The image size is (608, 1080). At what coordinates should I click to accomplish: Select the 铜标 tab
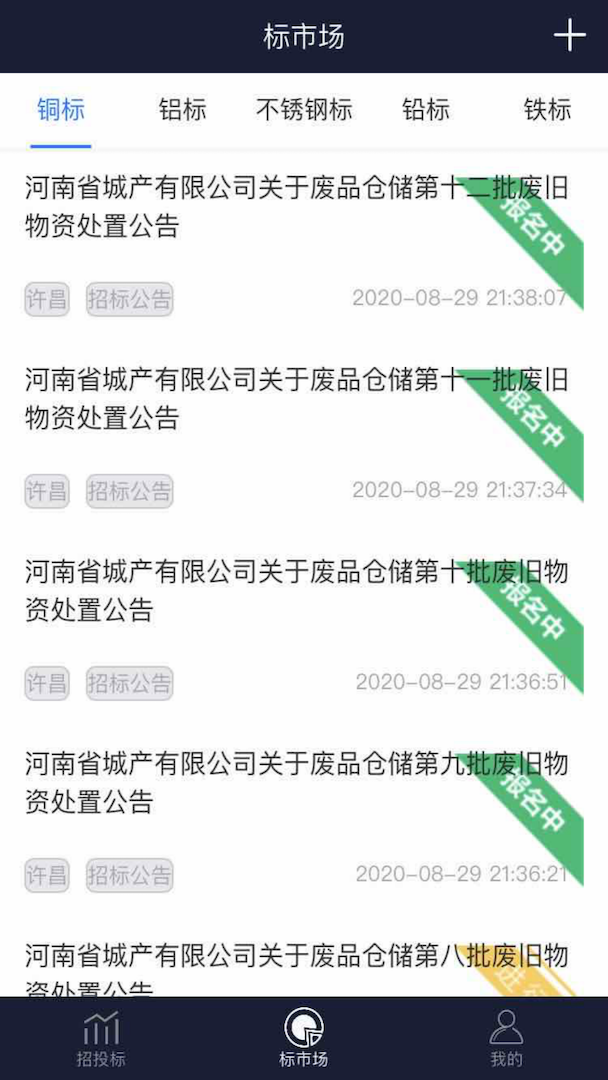coord(61,109)
